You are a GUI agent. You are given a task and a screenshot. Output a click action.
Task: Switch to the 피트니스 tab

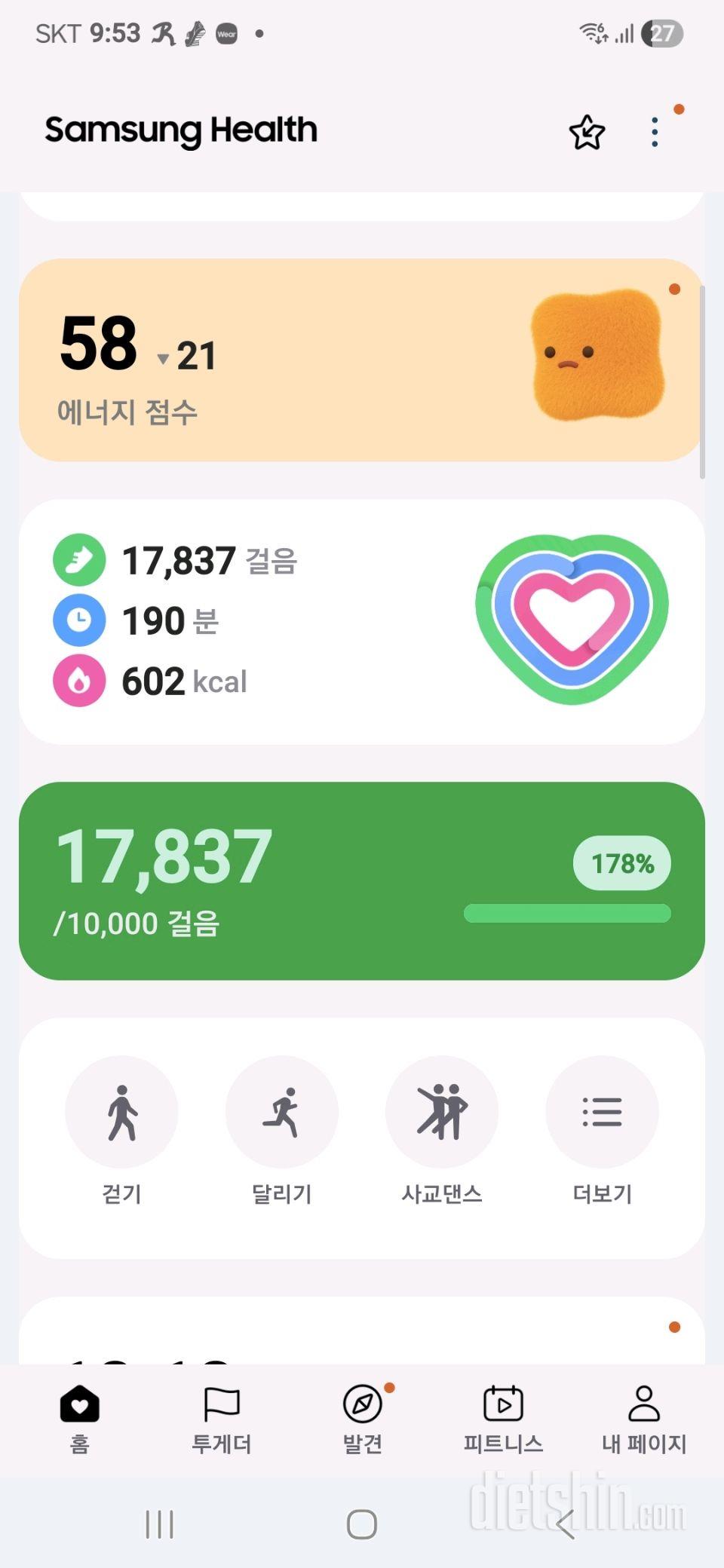click(503, 1419)
